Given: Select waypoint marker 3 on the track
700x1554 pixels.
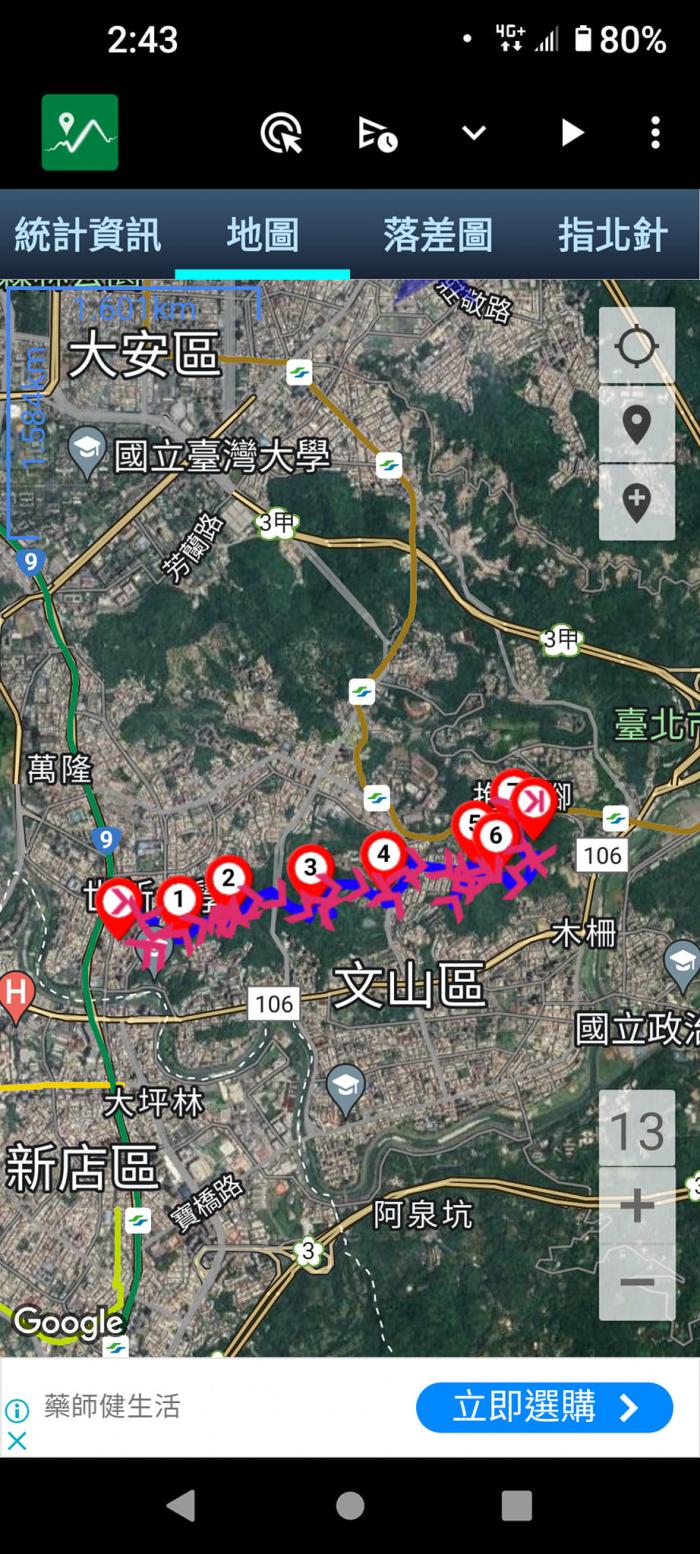Looking at the screenshot, I should tap(311, 866).
